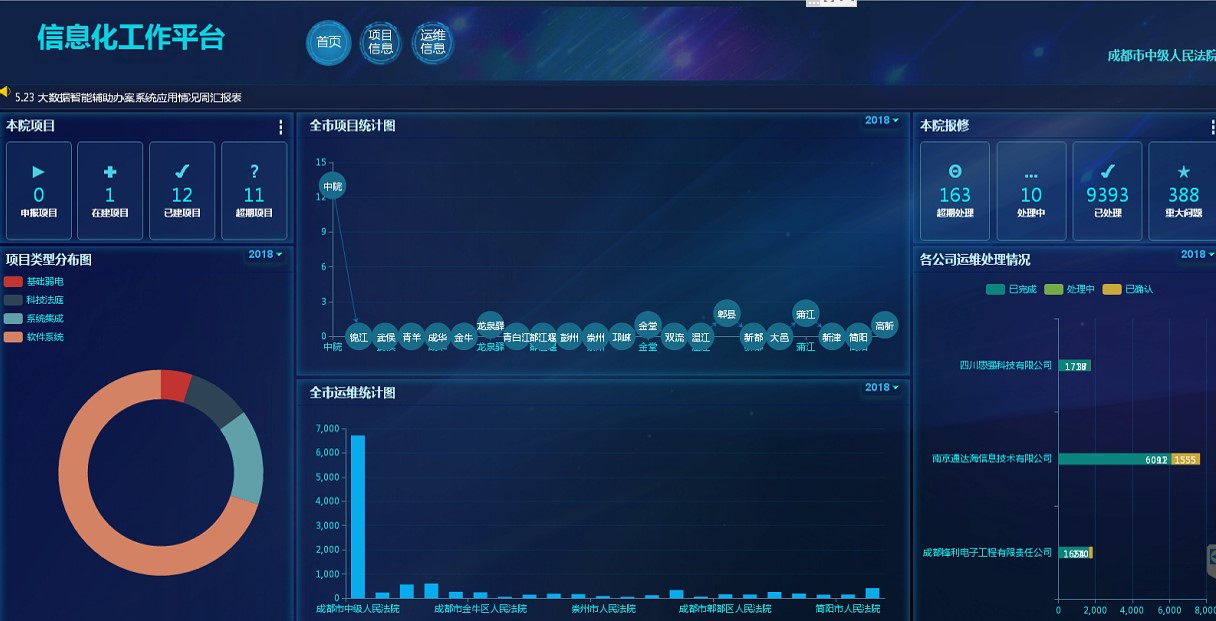Expand year dropdown in 全市运维统计图
This screenshot has width=1216, height=621.
(882, 388)
